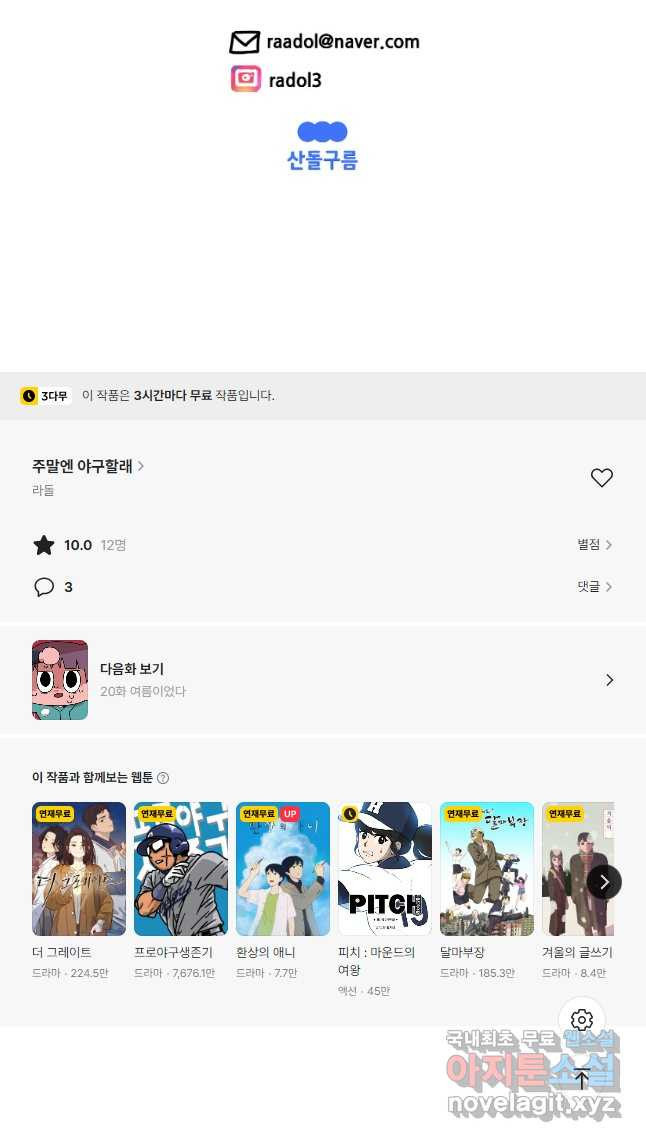Open the 피치 : 마운드의 여왕 webtoon
Viewport: 646px width, 1142px height.
pos(385,869)
